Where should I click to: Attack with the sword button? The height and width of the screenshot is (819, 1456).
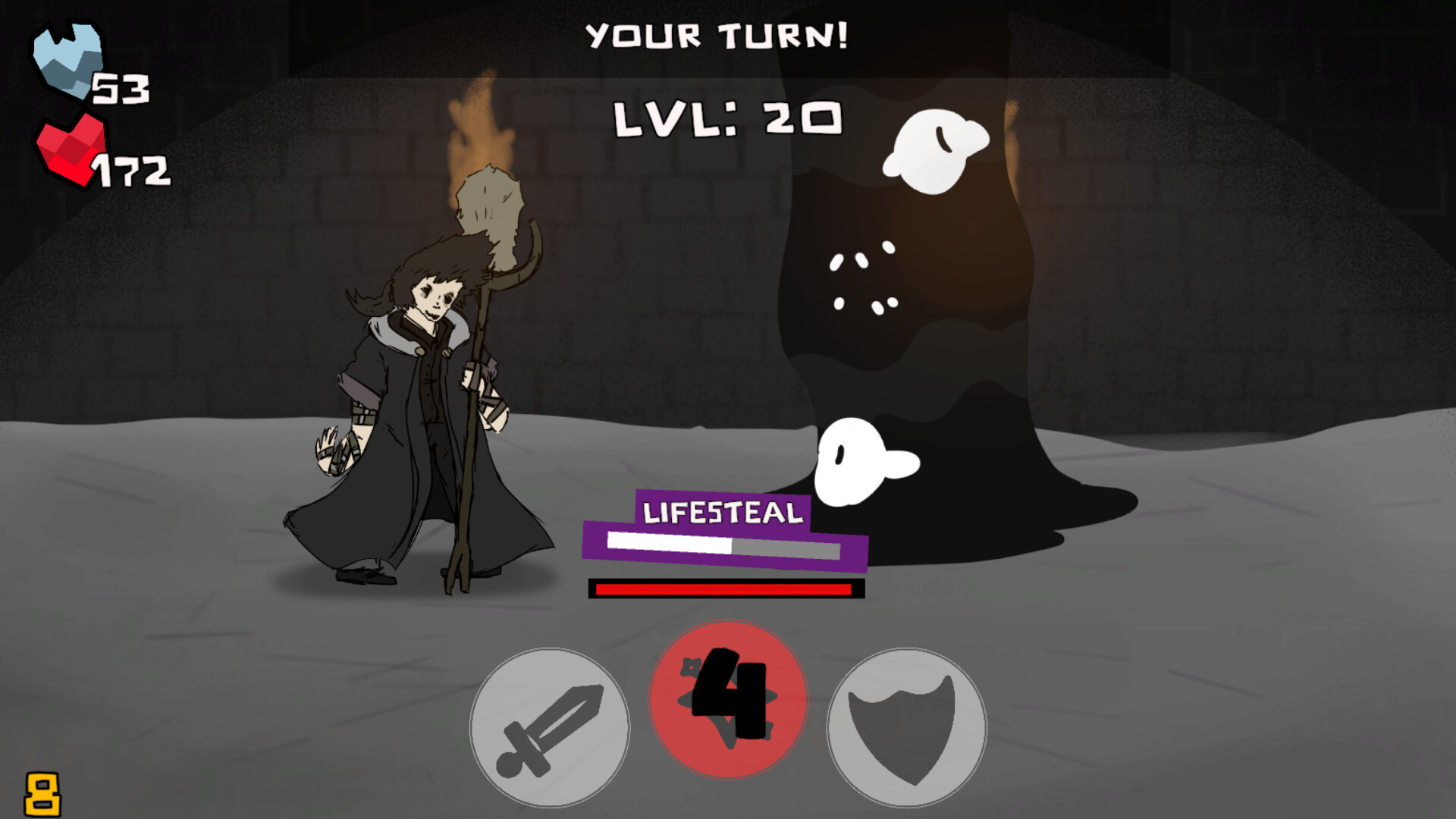[x=550, y=726]
